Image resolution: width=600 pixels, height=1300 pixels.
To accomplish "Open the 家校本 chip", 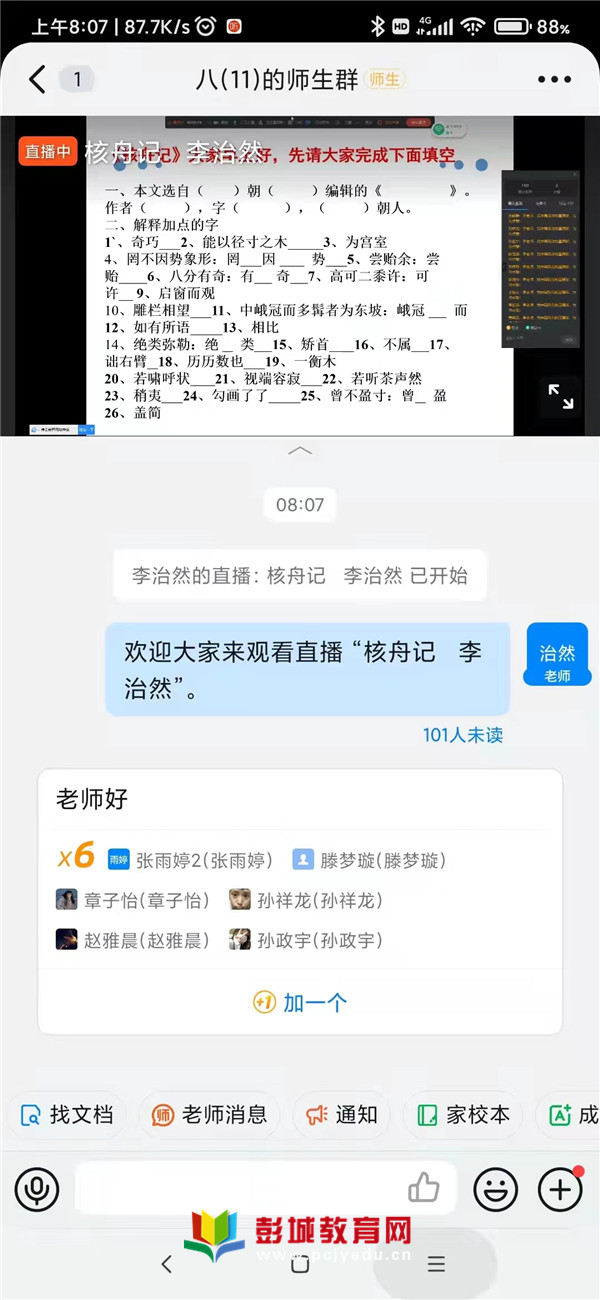I will (463, 1115).
